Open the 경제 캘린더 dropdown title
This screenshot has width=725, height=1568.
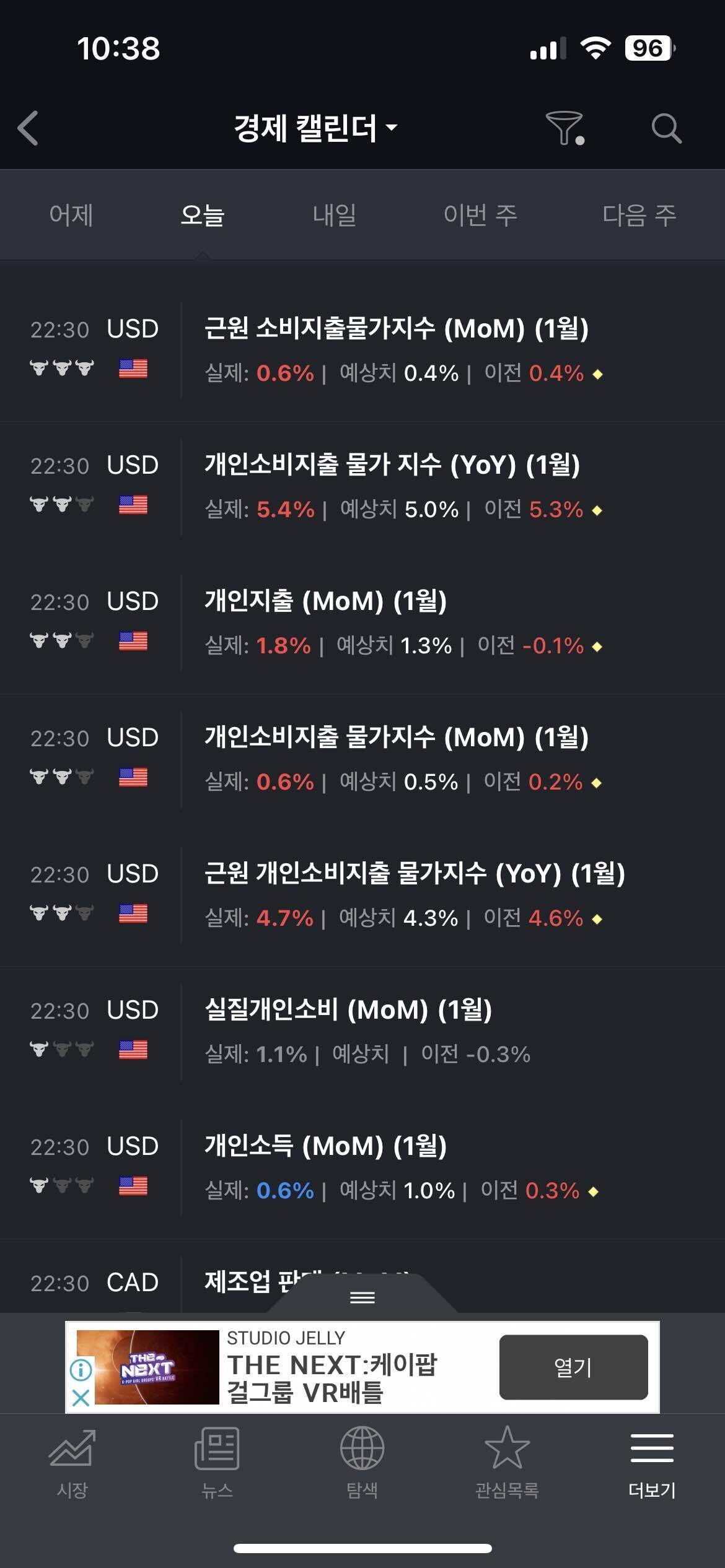tap(315, 128)
